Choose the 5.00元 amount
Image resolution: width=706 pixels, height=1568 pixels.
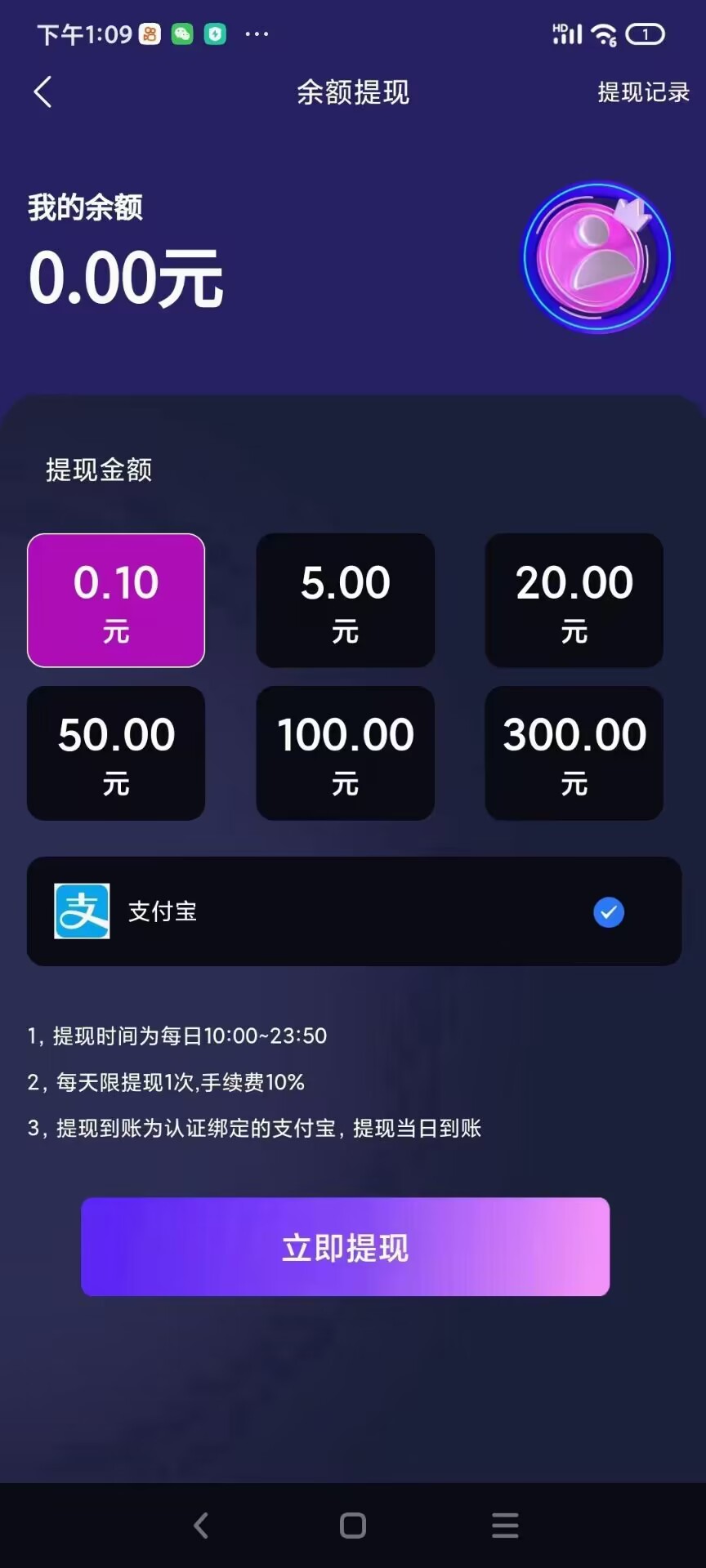click(346, 600)
